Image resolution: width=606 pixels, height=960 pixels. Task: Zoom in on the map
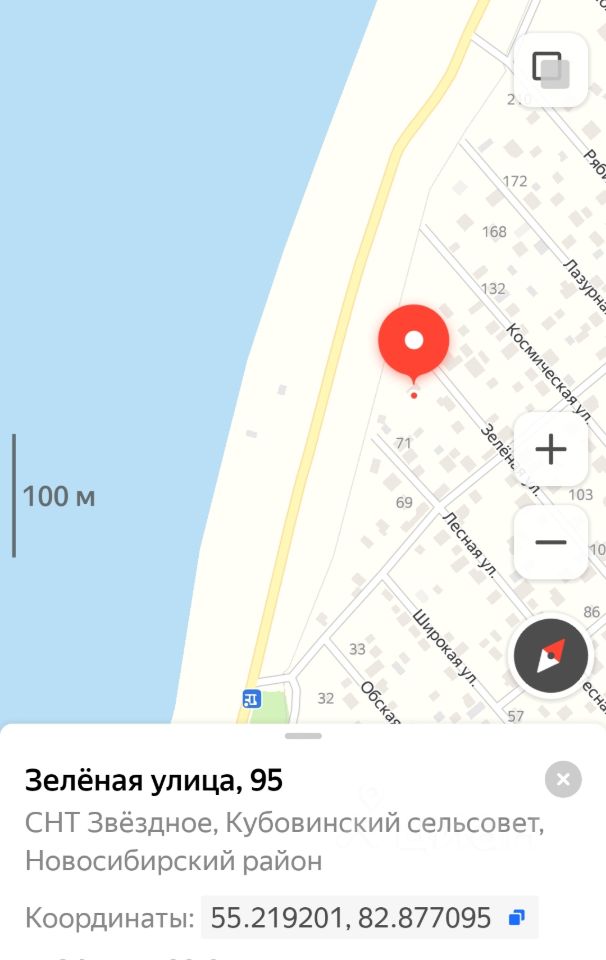550,449
